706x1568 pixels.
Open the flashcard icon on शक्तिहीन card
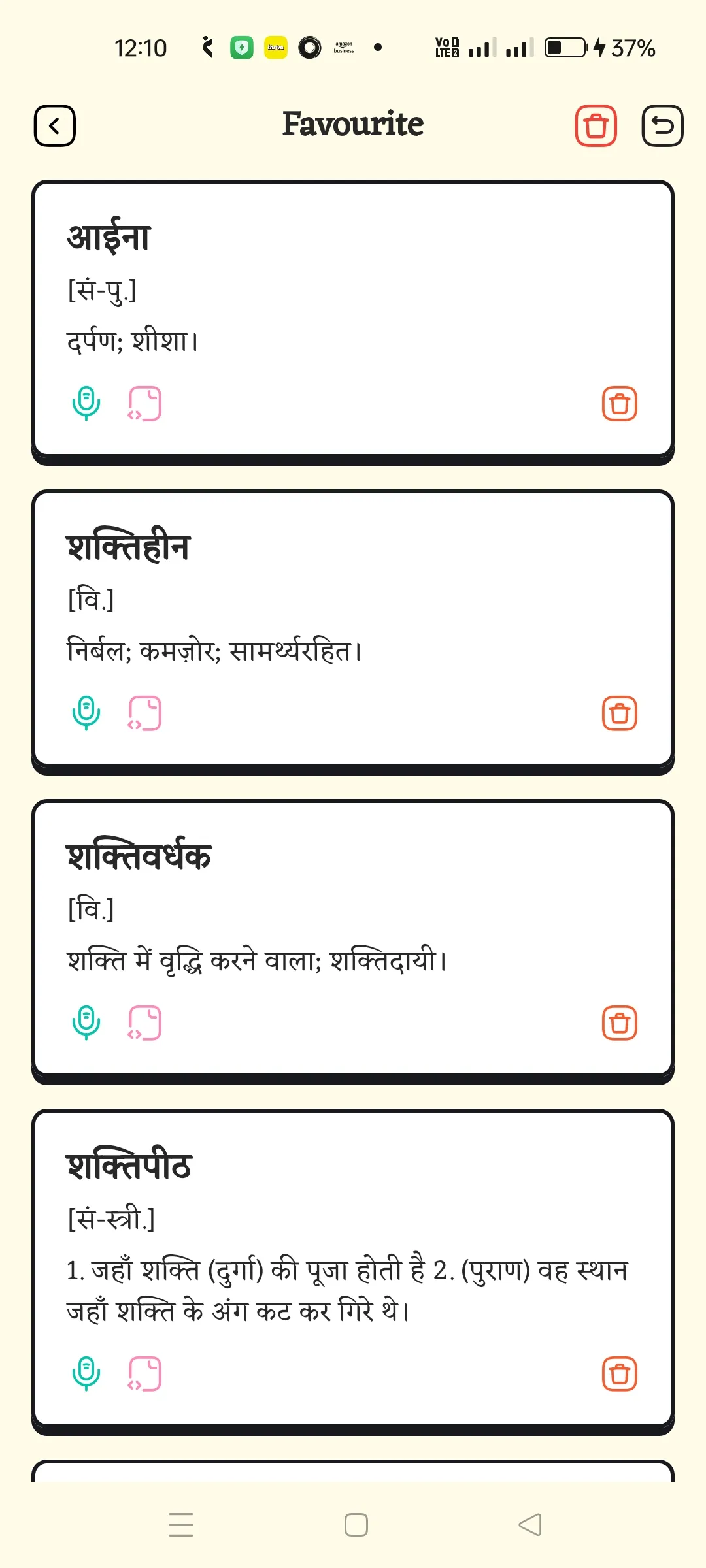tap(146, 713)
